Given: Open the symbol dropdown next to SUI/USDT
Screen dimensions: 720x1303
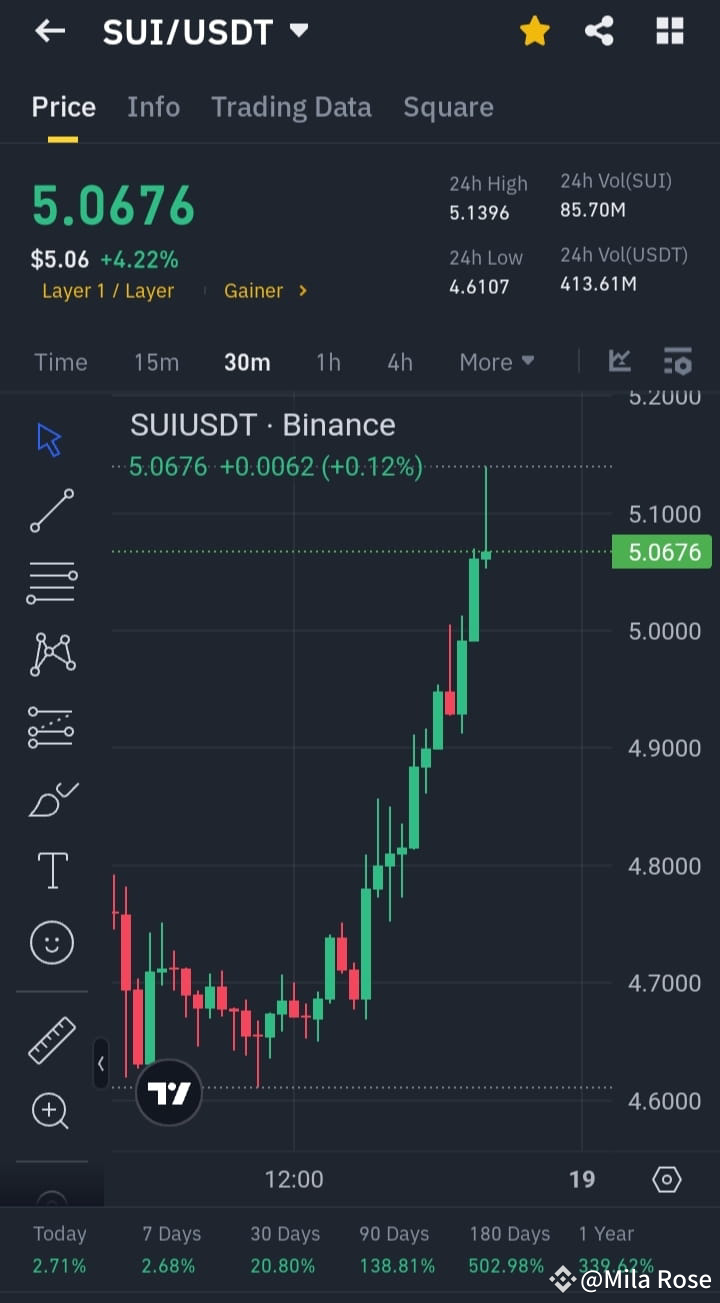Looking at the screenshot, I should pyautogui.click(x=298, y=31).
